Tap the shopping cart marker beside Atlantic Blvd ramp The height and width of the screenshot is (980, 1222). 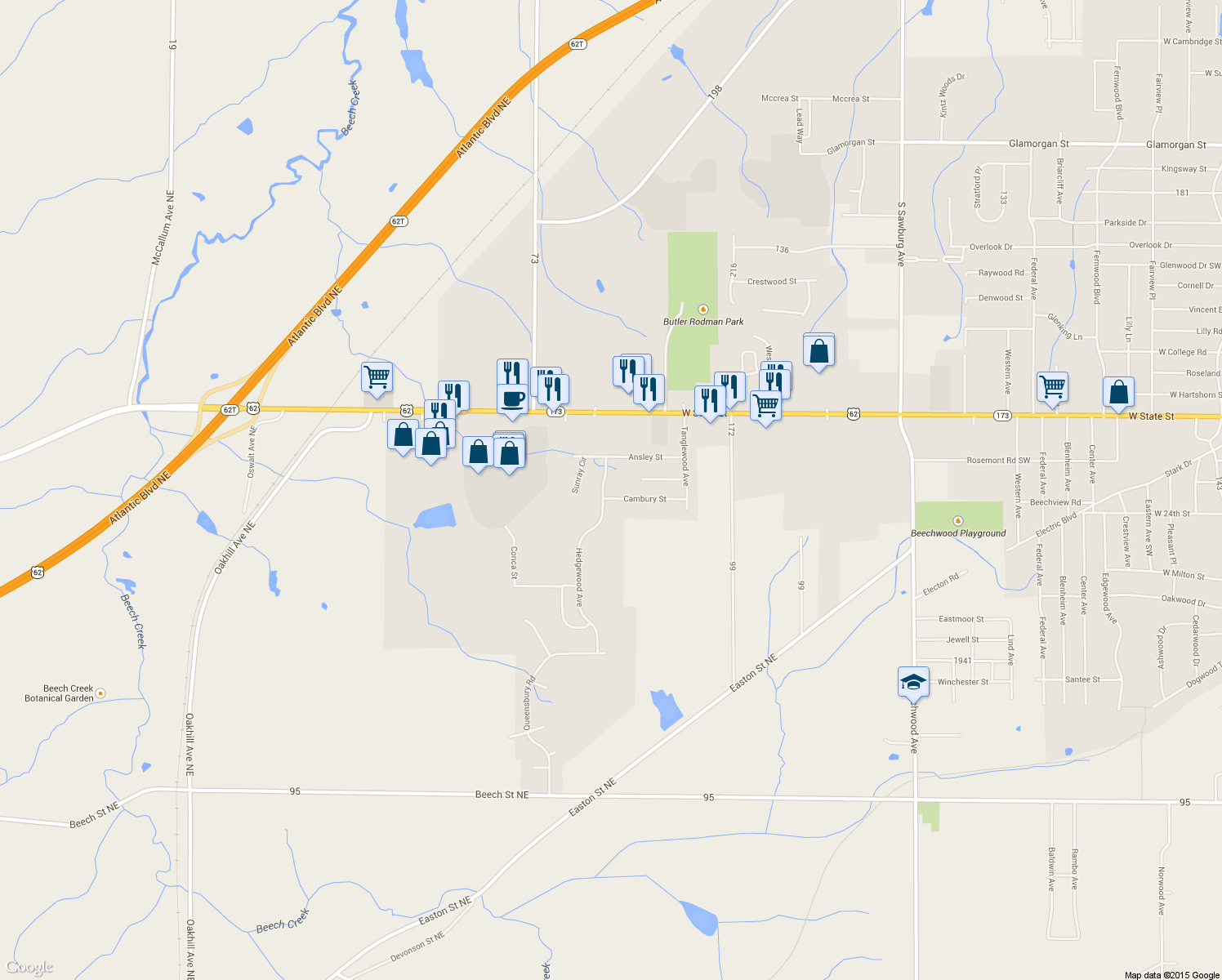tap(377, 377)
